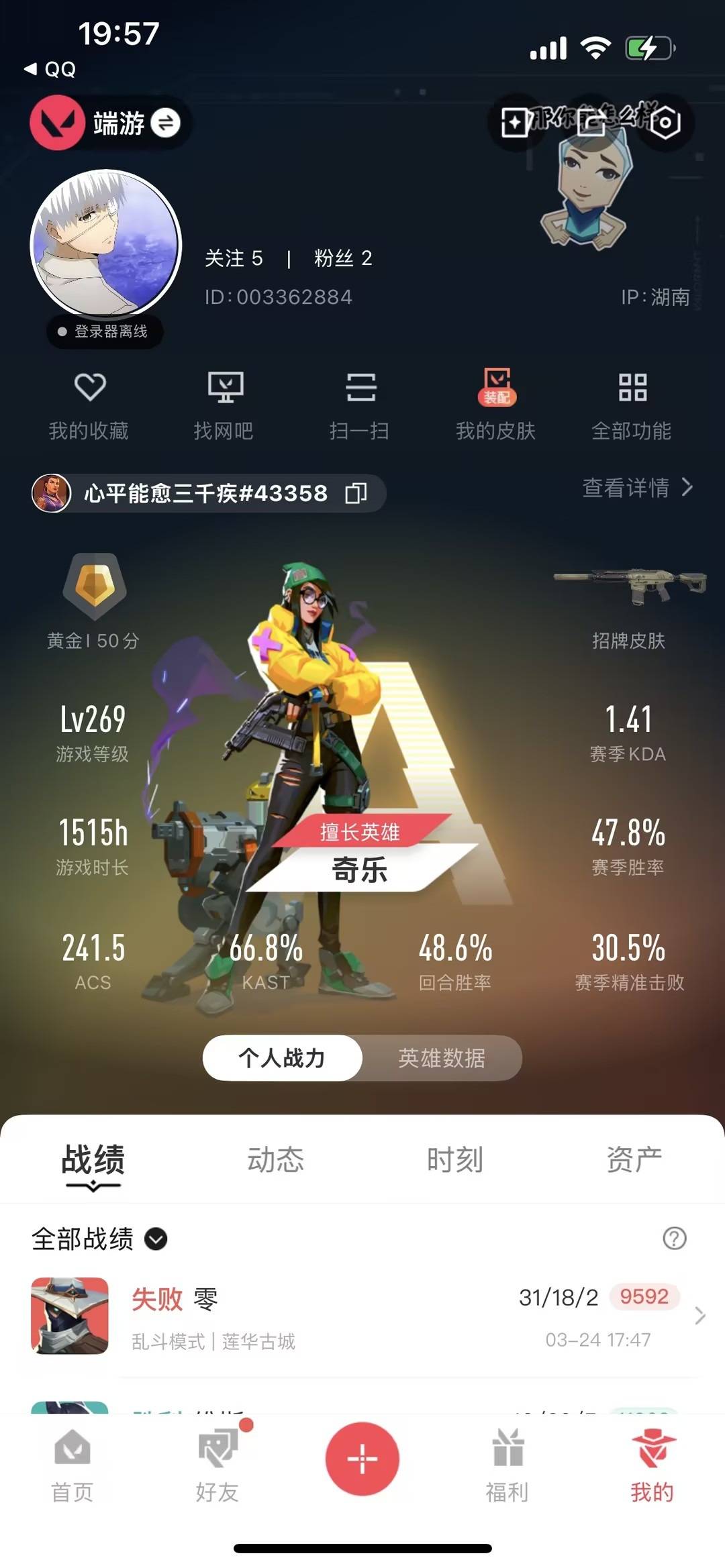This screenshot has width=725, height=1568.
Task: Tap the battery charging indicator
Action: coord(648,46)
